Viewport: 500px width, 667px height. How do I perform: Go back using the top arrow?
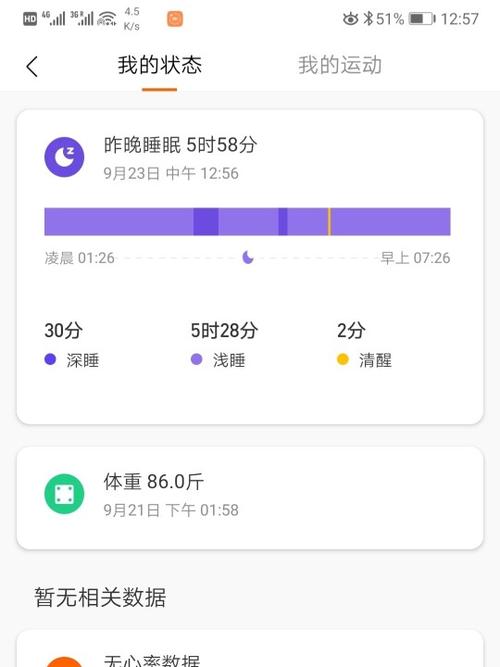pyautogui.click(x=32, y=67)
